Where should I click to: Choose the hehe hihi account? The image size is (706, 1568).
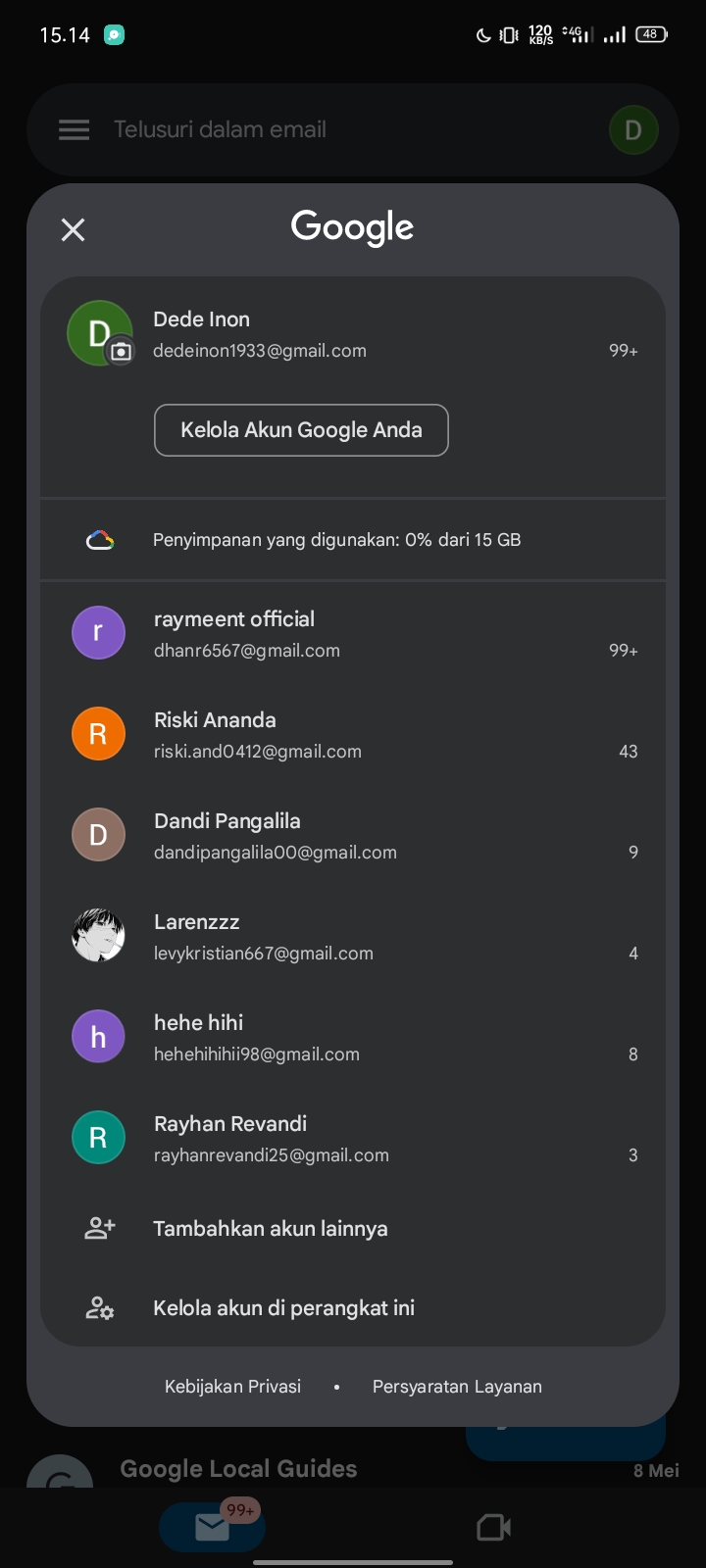pos(353,1037)
